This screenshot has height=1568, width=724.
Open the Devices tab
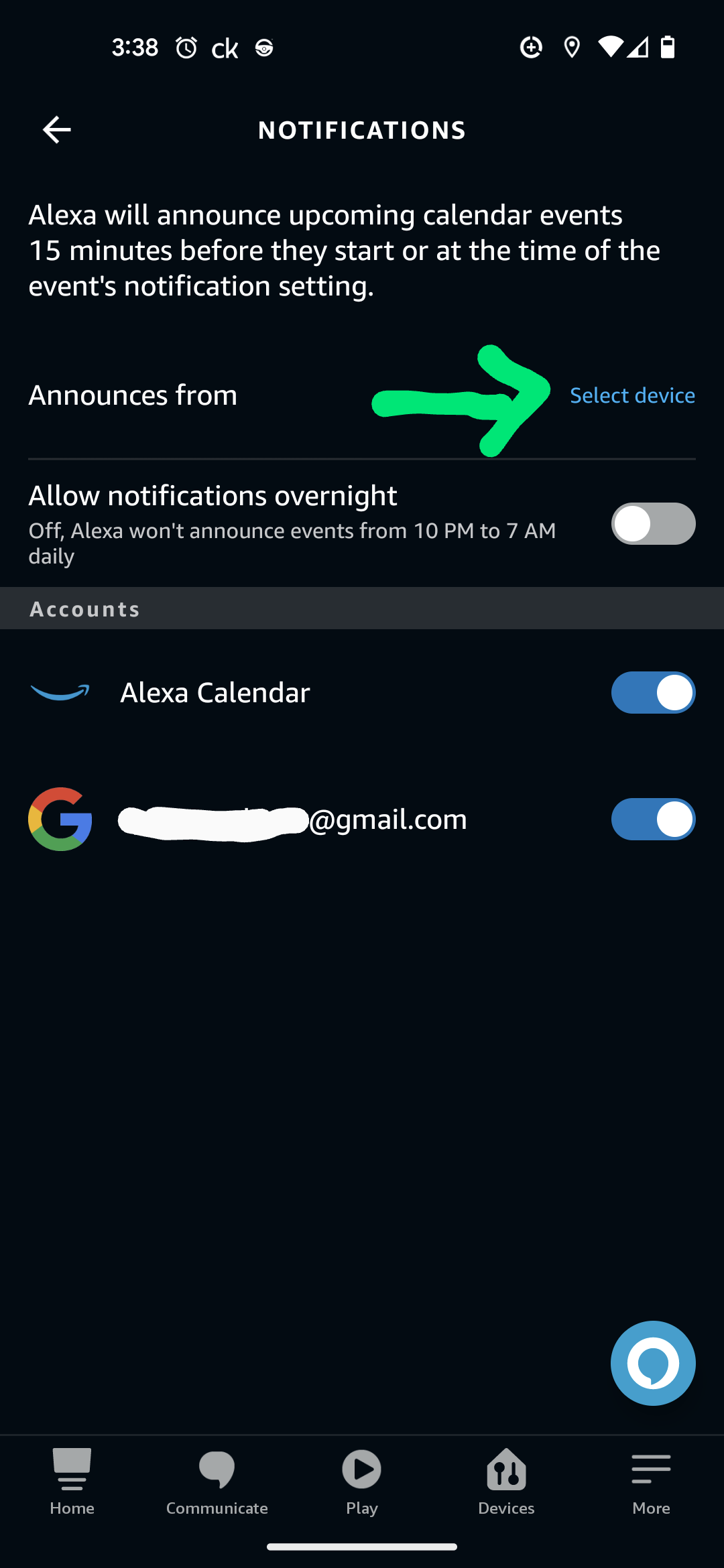(507, 1482)
